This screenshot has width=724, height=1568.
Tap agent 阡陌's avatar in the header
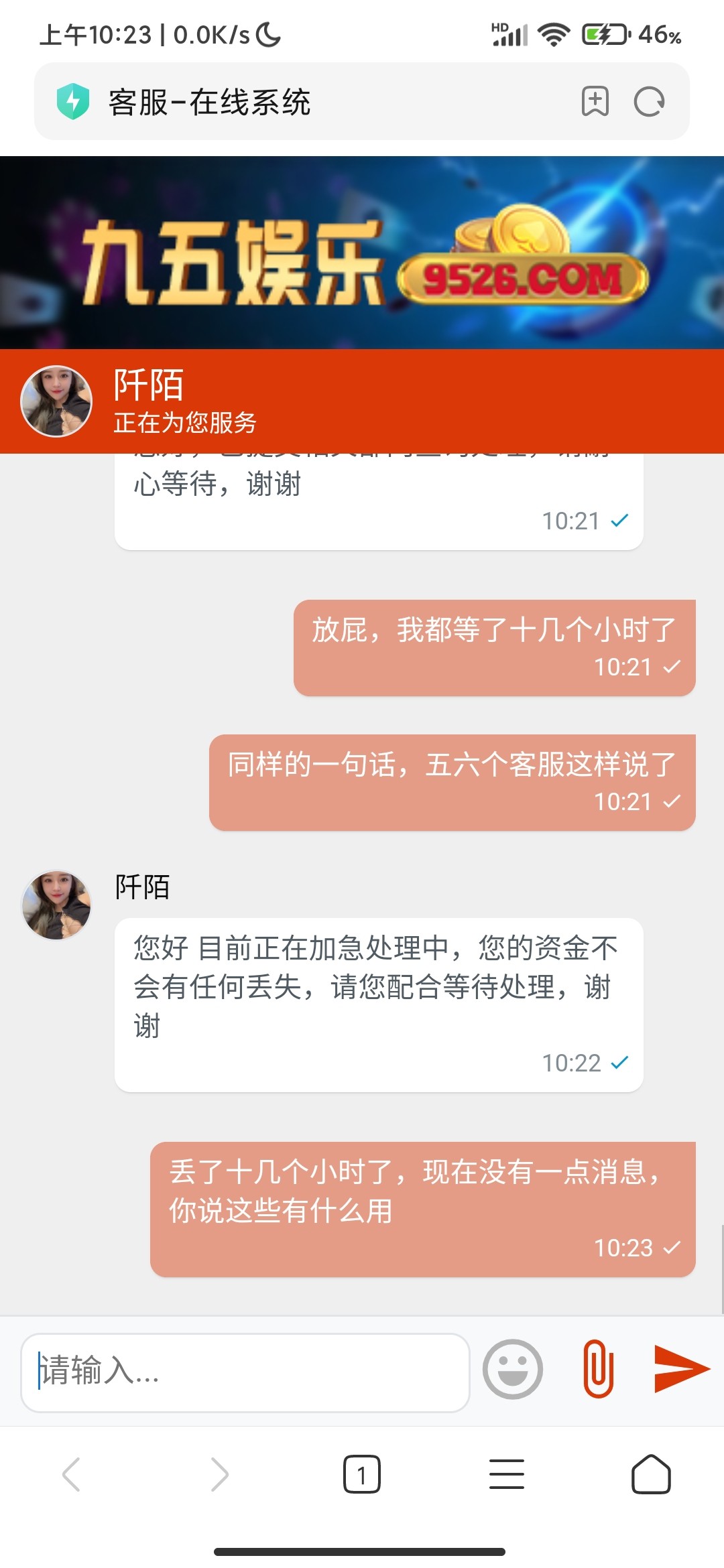(x=56, y=402)
